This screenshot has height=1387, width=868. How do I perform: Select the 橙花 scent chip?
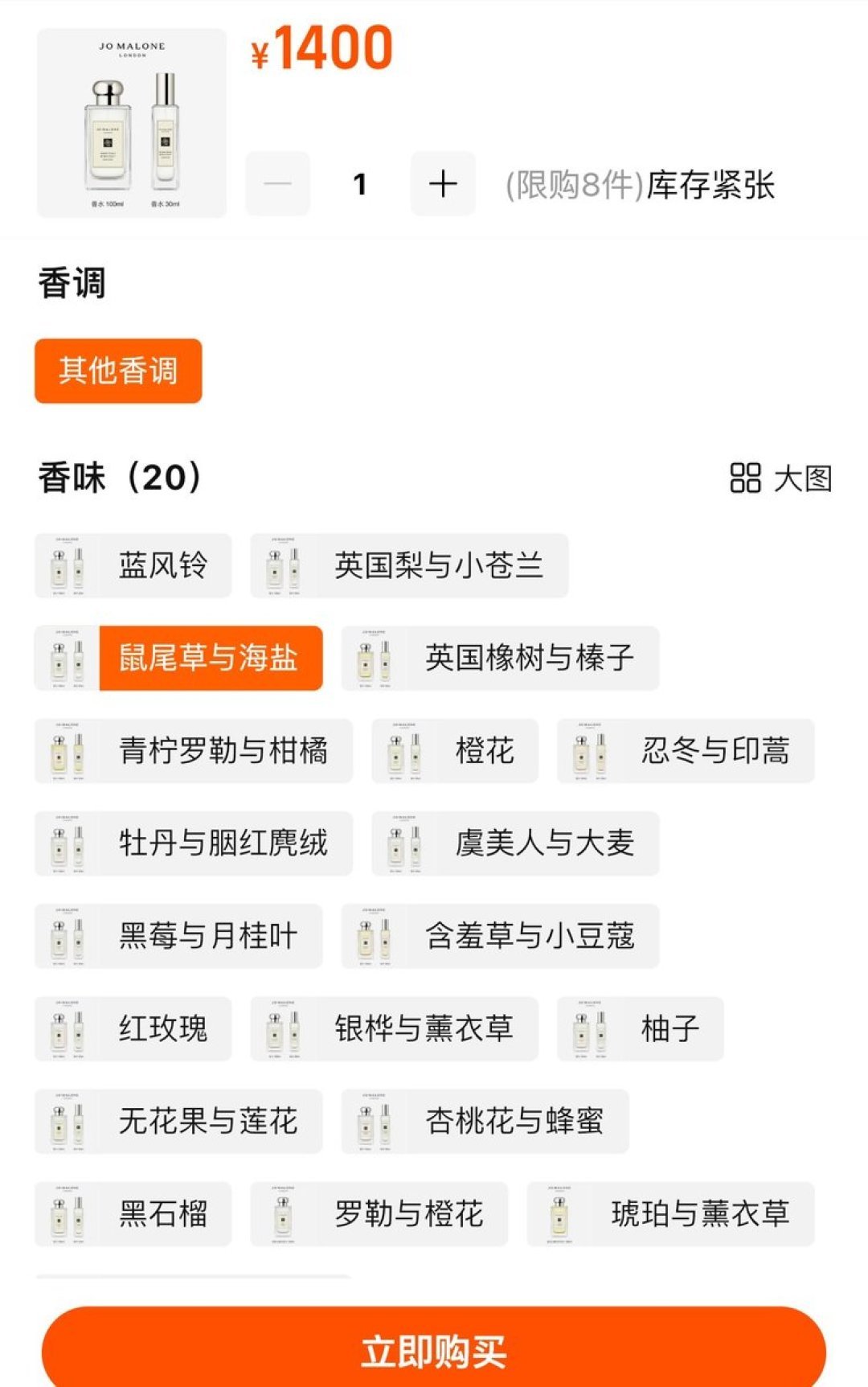(455, 750)
